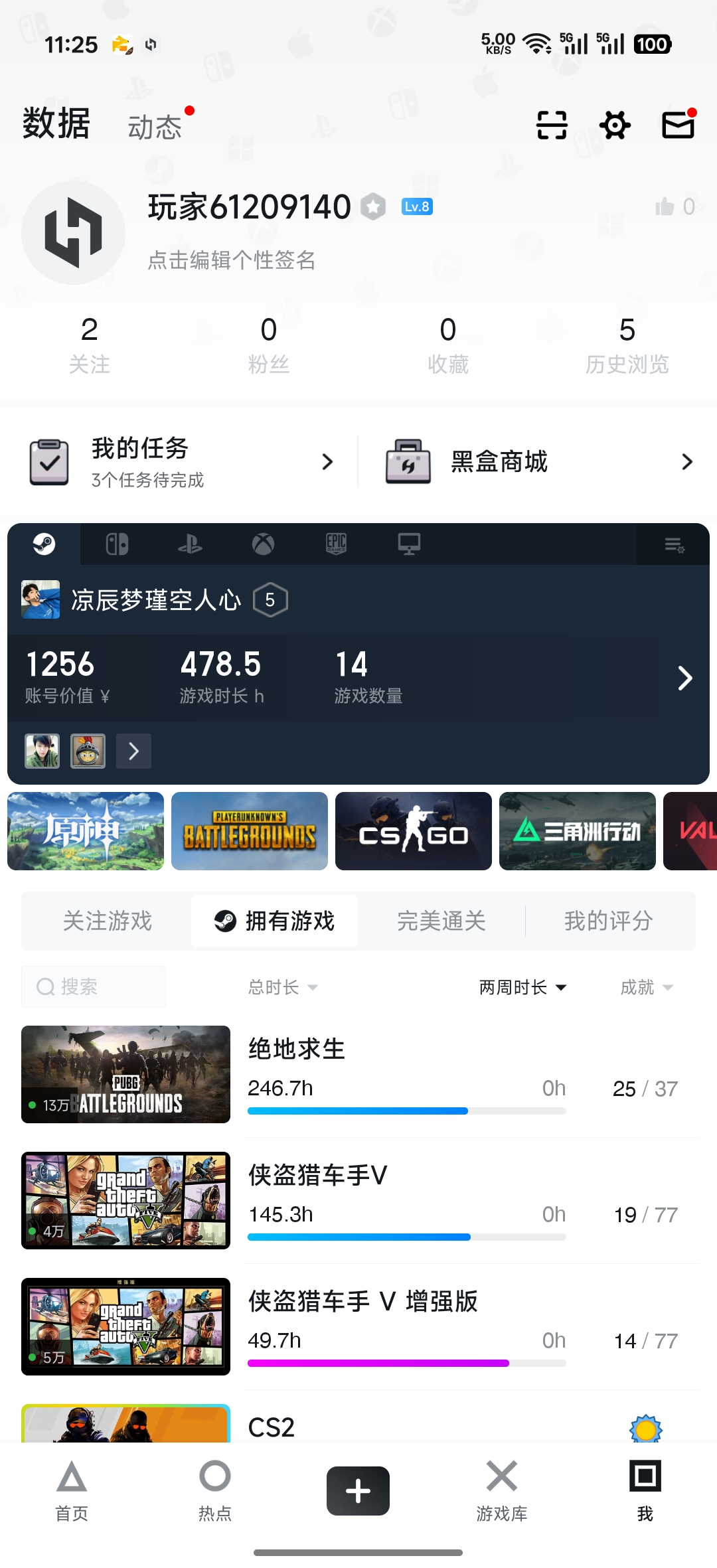Tap the plus button to create post
The width and height of the screenshot is (717, 1568).
(x=358, y=1491)
